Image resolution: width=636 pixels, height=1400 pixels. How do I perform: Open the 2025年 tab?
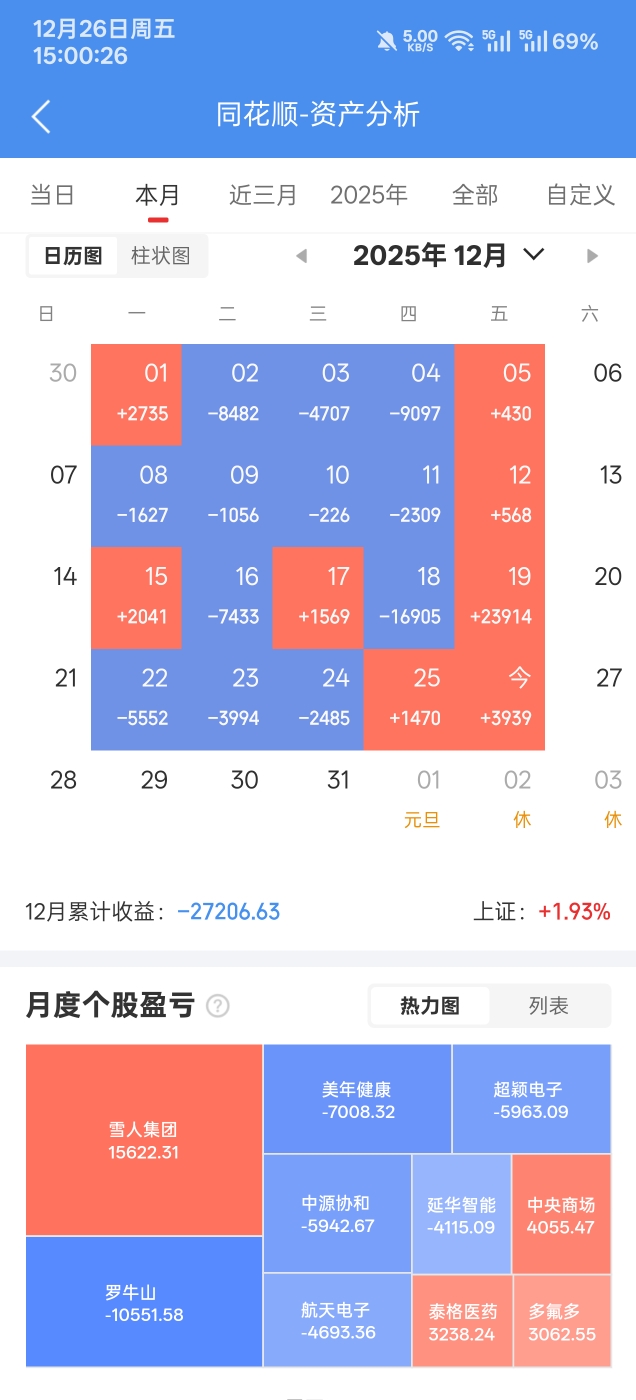pyautogui.click(x=369, y=195)
